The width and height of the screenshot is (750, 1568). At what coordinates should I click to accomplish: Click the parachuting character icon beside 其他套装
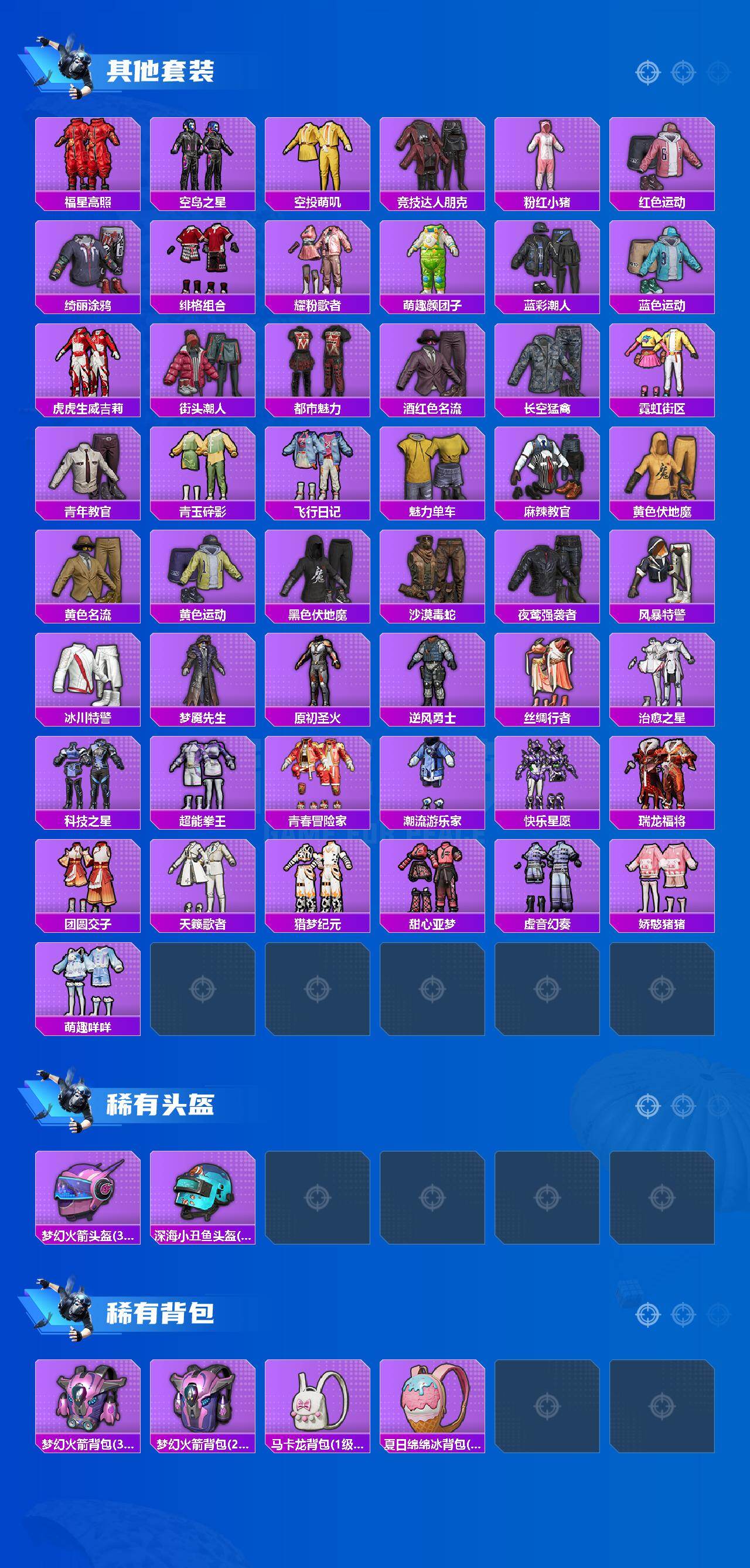pyautogui.click(x=73, y=67)
